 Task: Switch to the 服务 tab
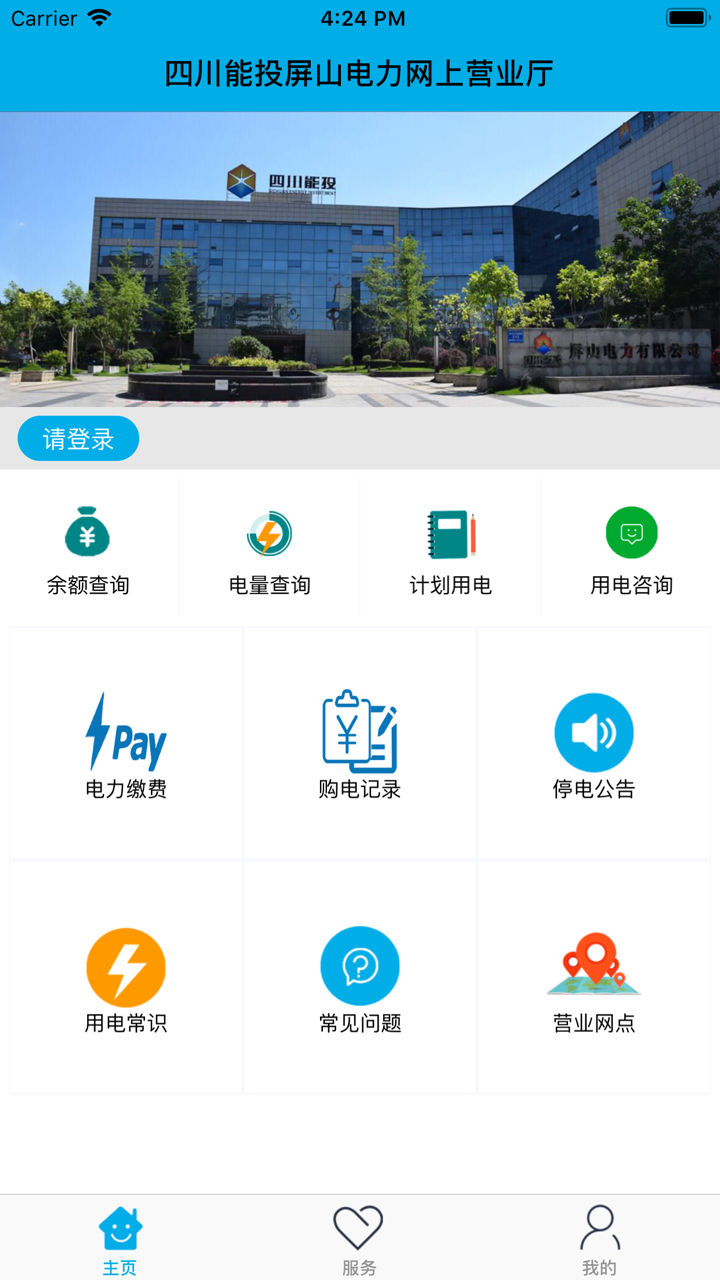[360, 1236]
